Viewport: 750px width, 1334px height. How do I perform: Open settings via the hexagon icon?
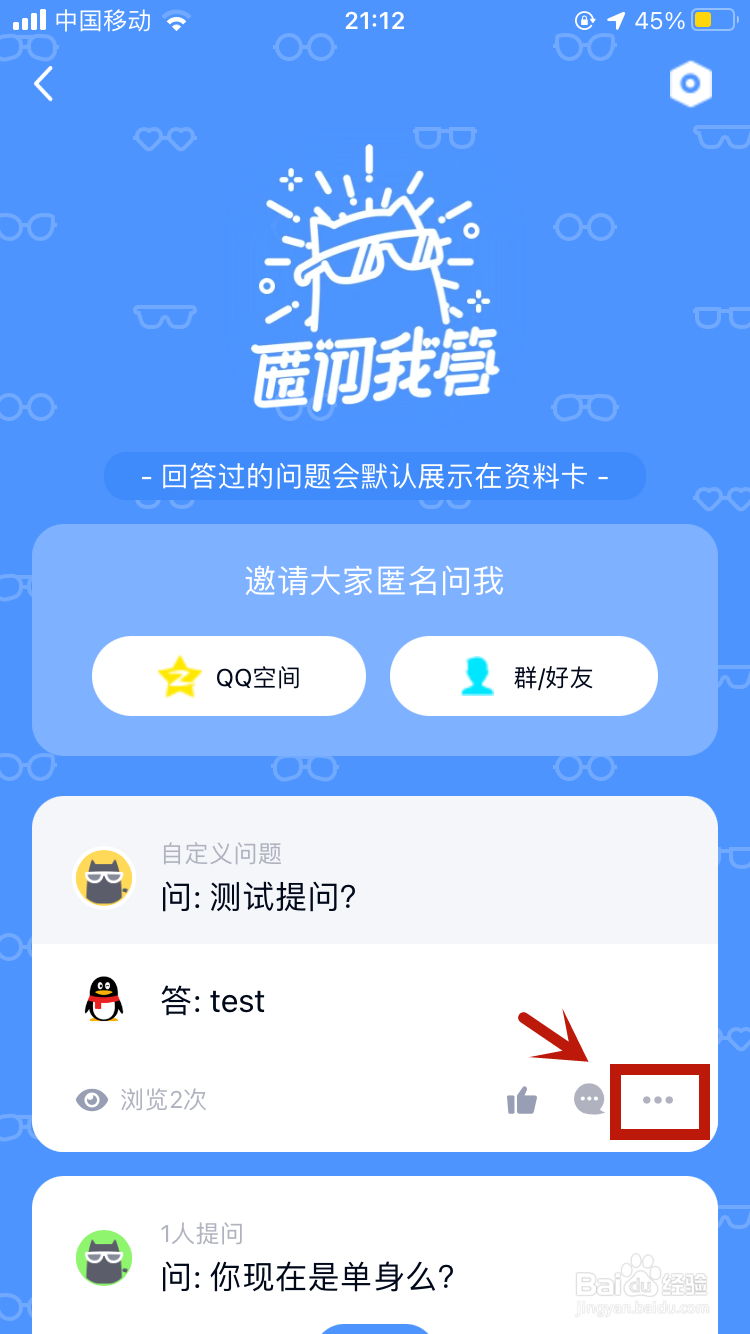(x=691, y=84)
